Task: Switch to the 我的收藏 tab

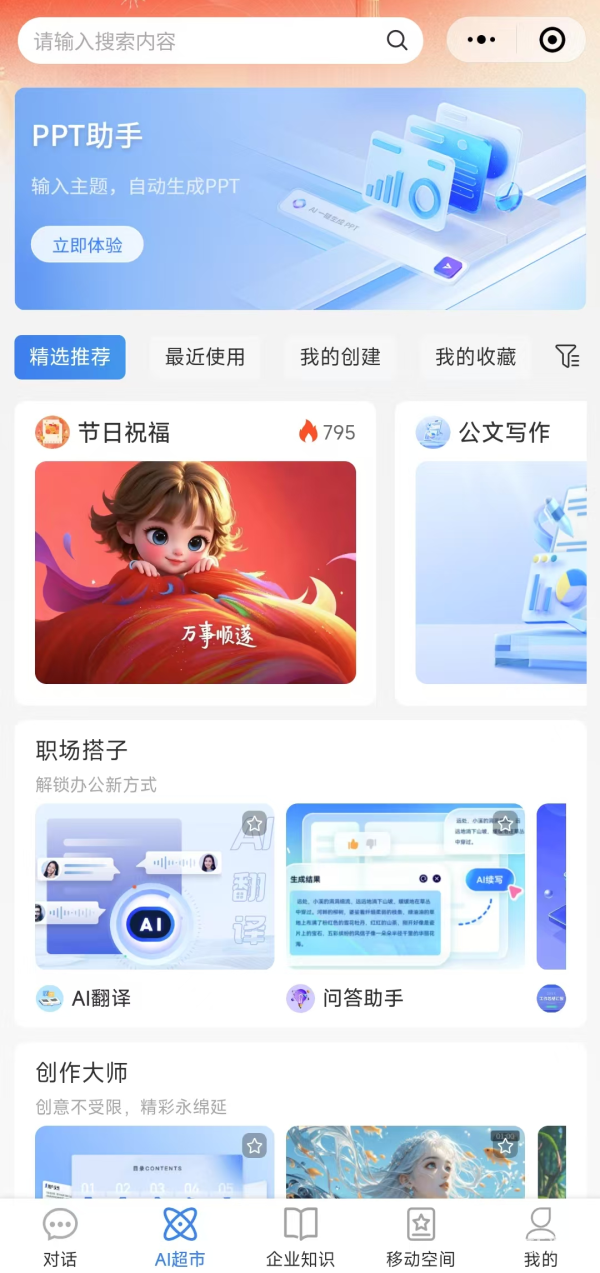Action: pyautogui.click(x=475, y=357)
